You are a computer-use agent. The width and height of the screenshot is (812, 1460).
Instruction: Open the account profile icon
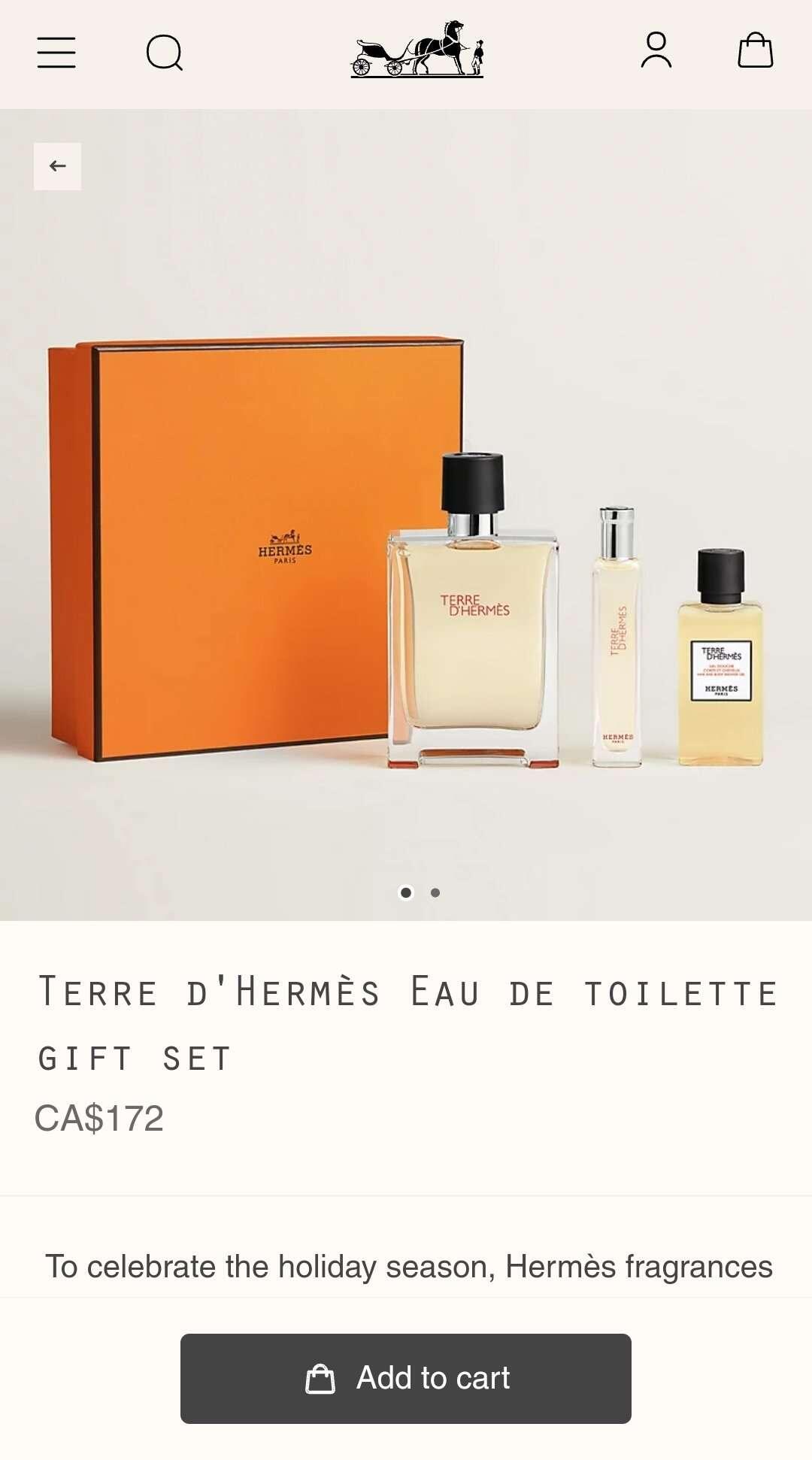pos(656,50)
